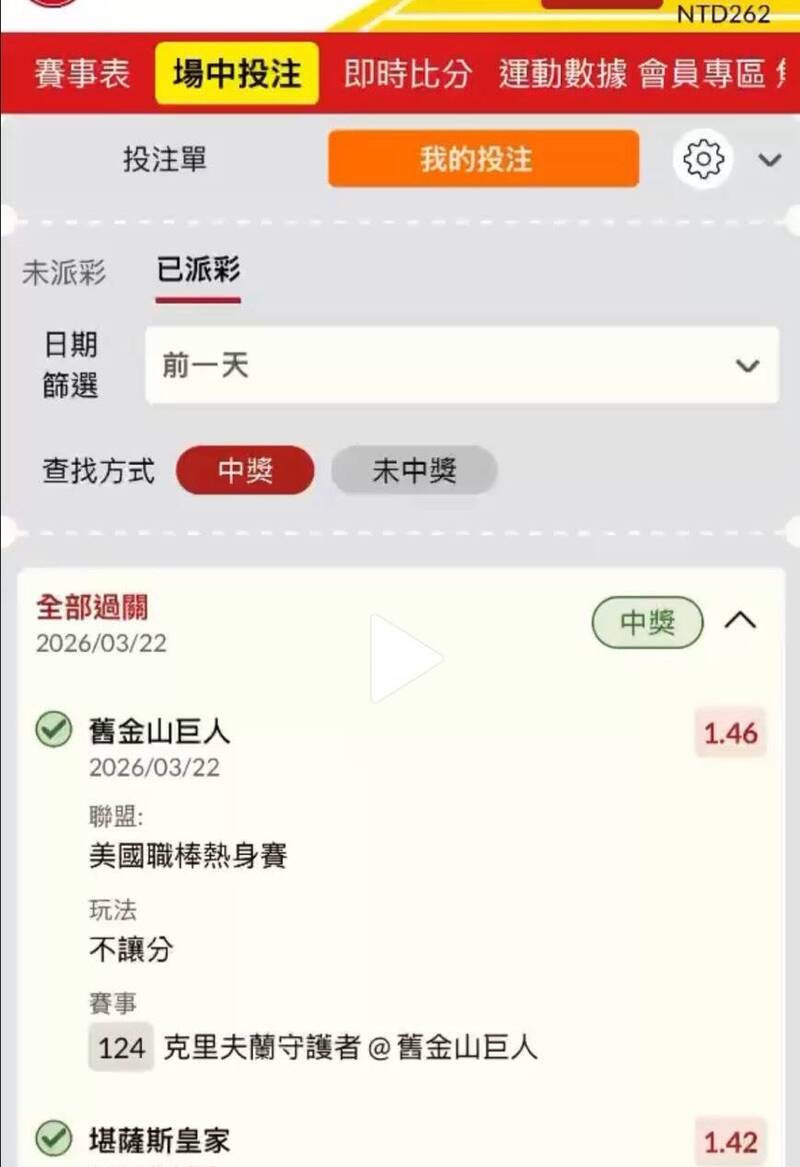Screen dimensions: 800x1167
Task: Switch to 場中投注 tab
Action: pos(237,74)
